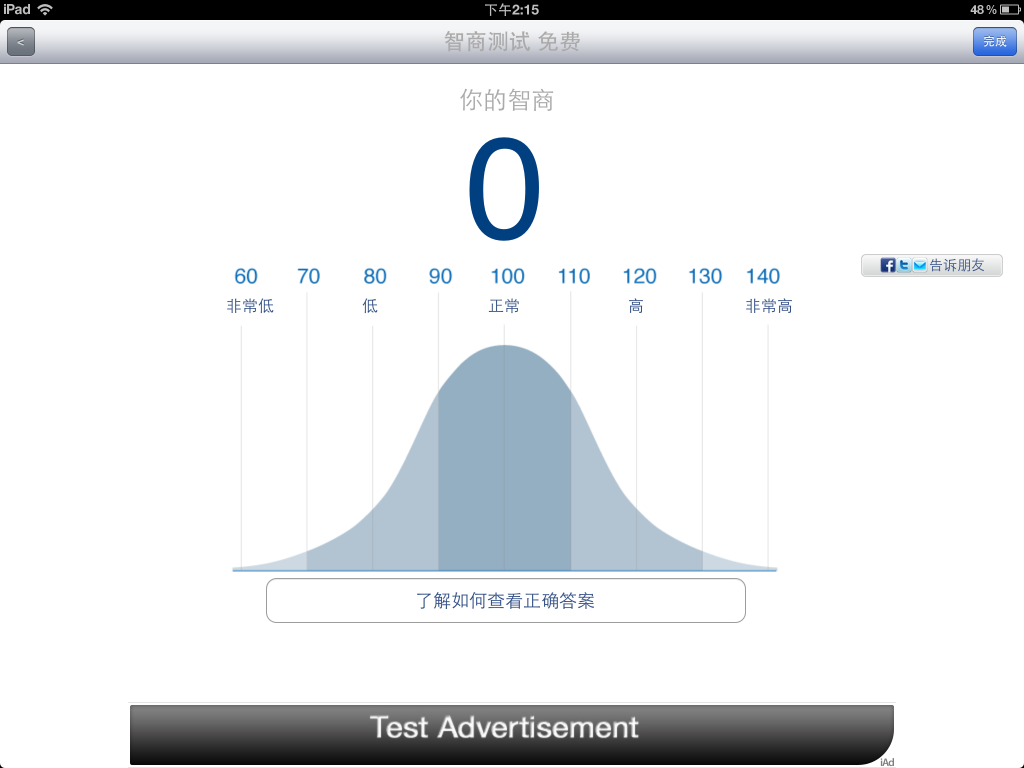Tap the 完成 button to finish
Image resolution: width=1024 pixels, height=768 pixels.
[994, 42]
